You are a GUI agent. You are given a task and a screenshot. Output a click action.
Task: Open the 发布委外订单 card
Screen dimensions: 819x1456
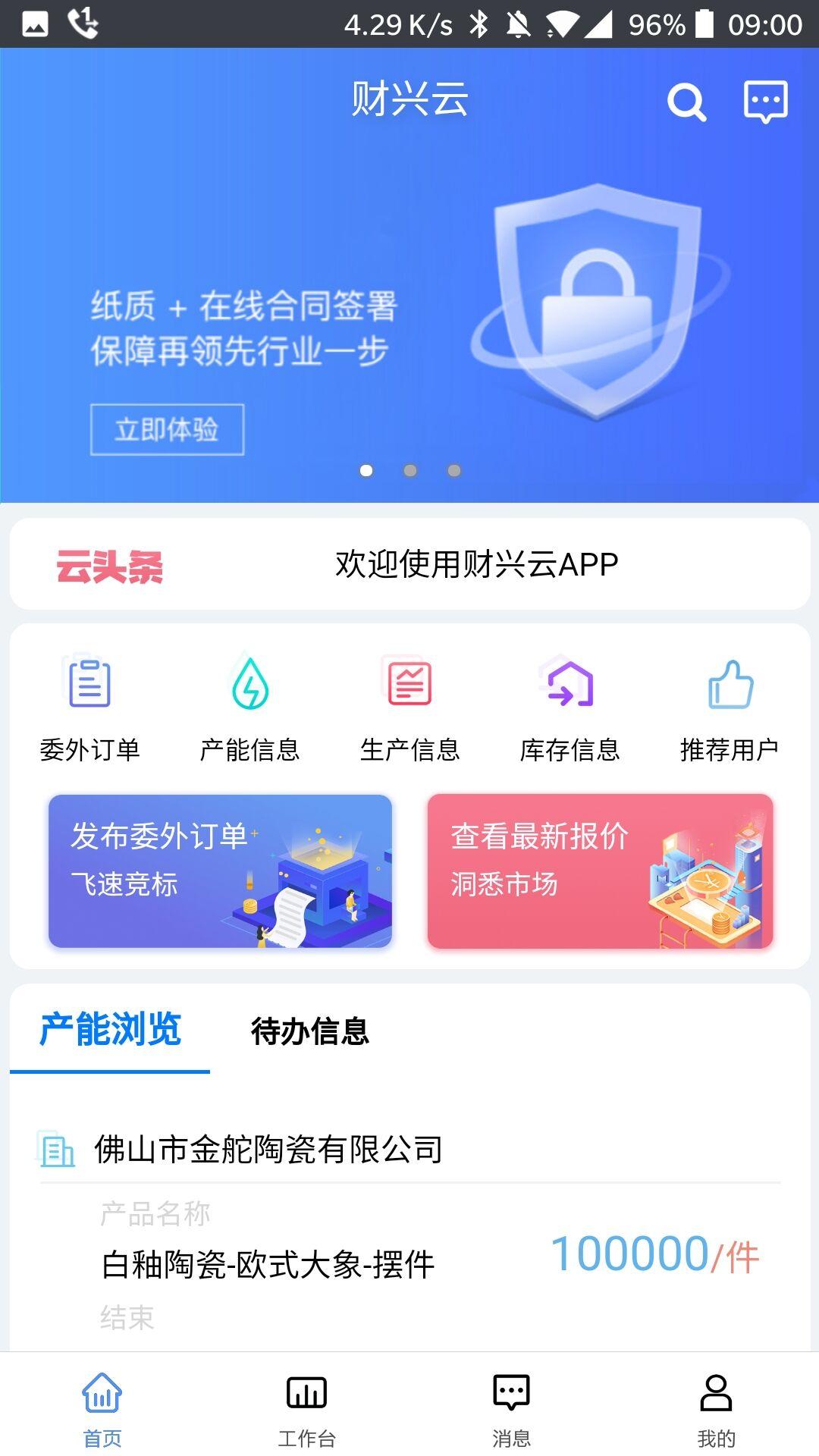point(220,871)
